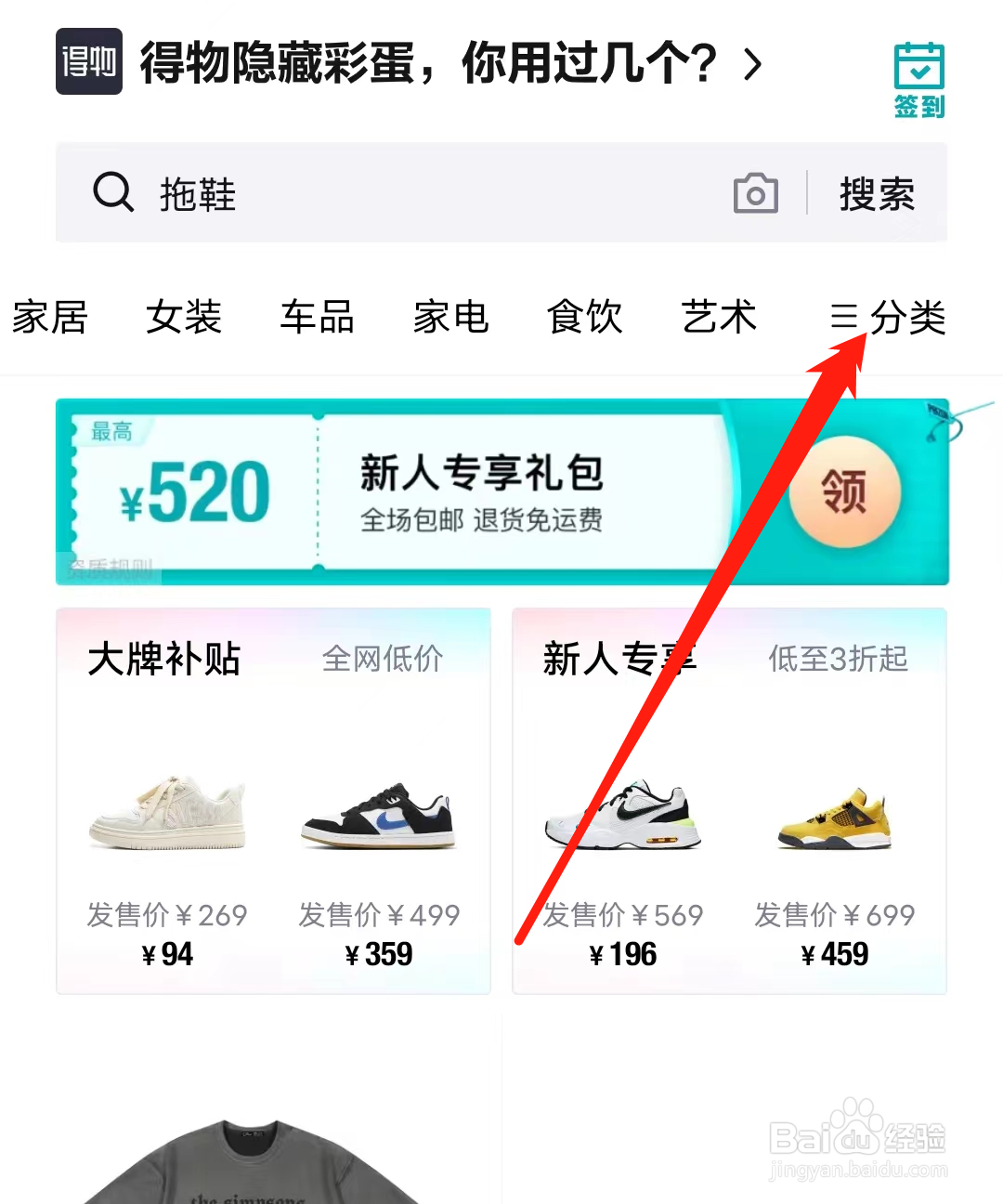Viewport: 1003px width, 1204px height.
Task: Click the 搜索 search button
Action: point(877,193)
